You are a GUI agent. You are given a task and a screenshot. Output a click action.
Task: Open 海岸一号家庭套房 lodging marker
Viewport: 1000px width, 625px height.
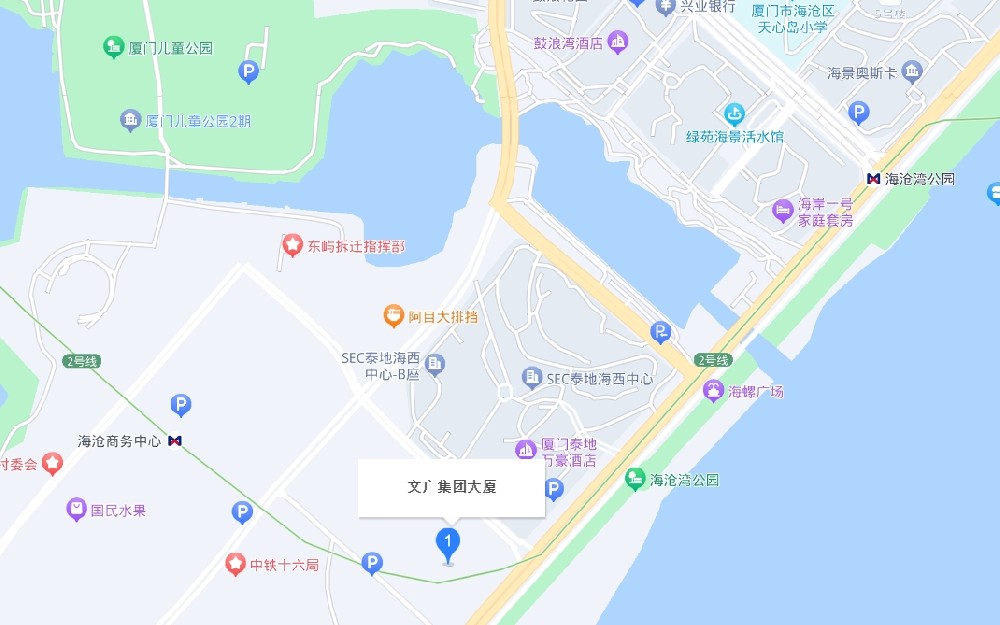point(782,211)
